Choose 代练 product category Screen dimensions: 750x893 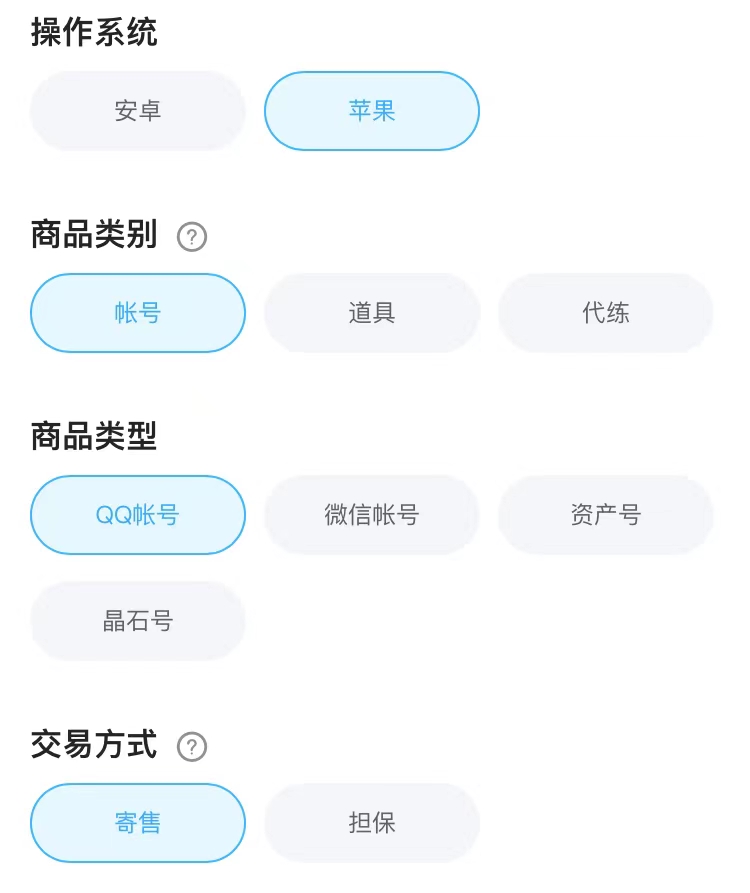(x=606, y=313)
